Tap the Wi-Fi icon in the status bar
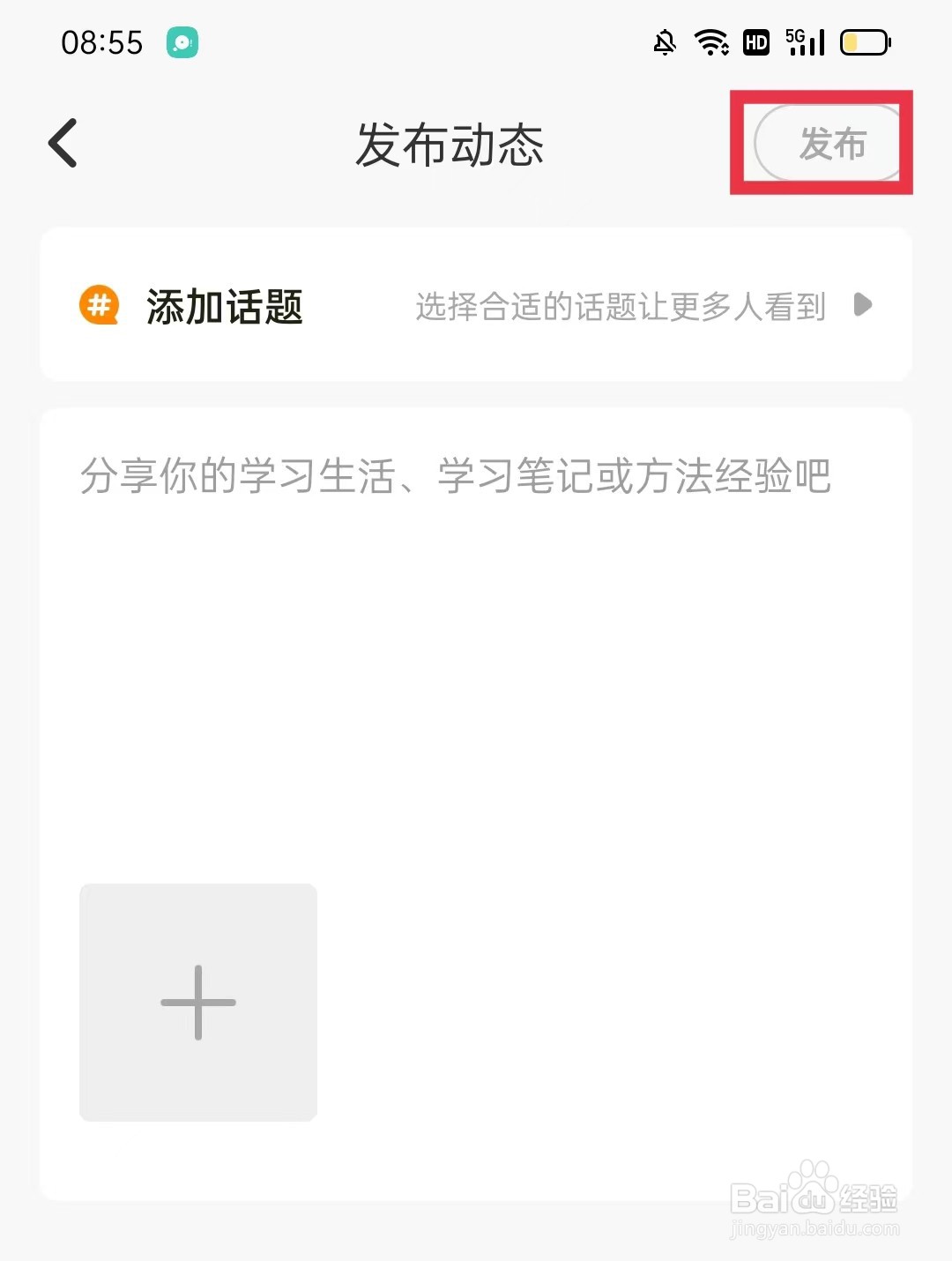This screenshot has width=952, height=1261. pos(710,41)
